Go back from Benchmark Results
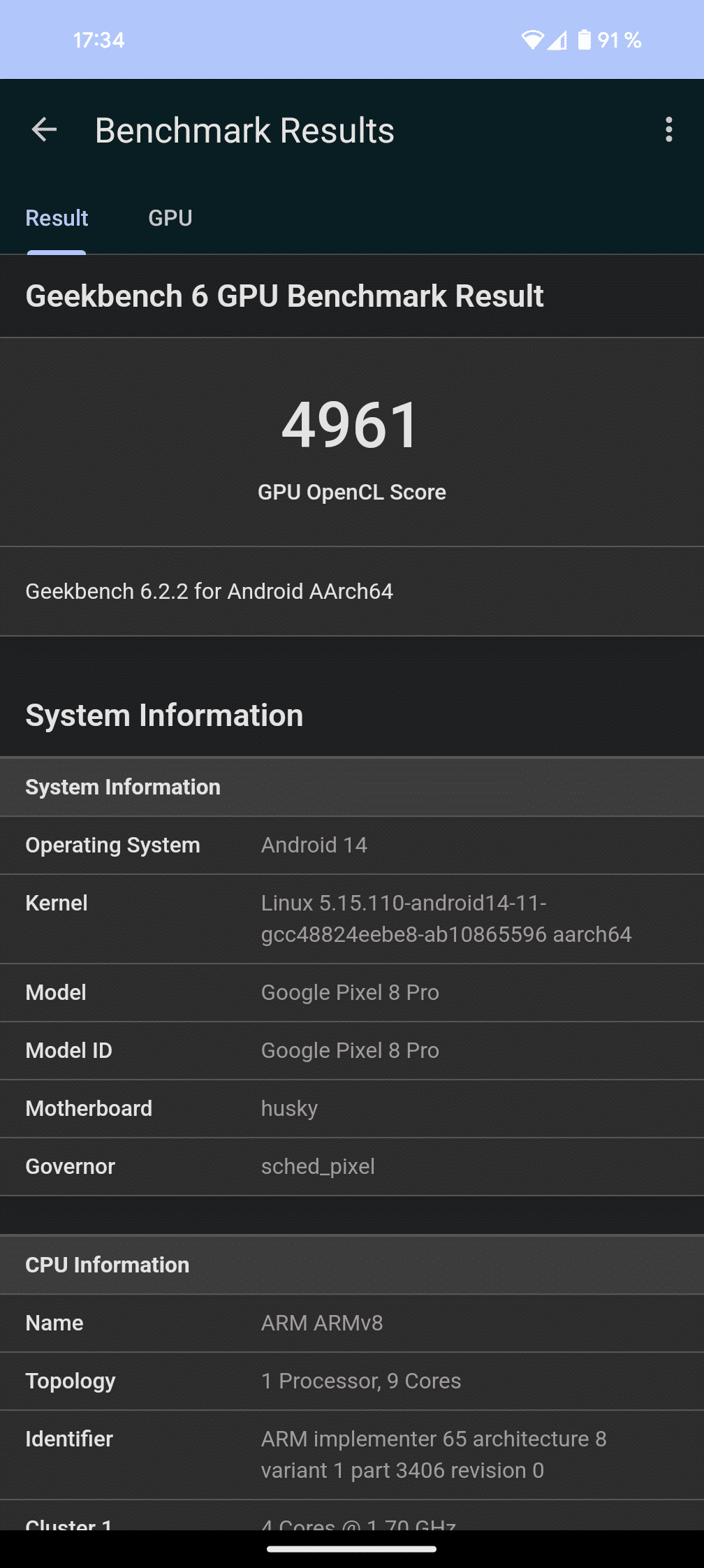 pos(44,130)
